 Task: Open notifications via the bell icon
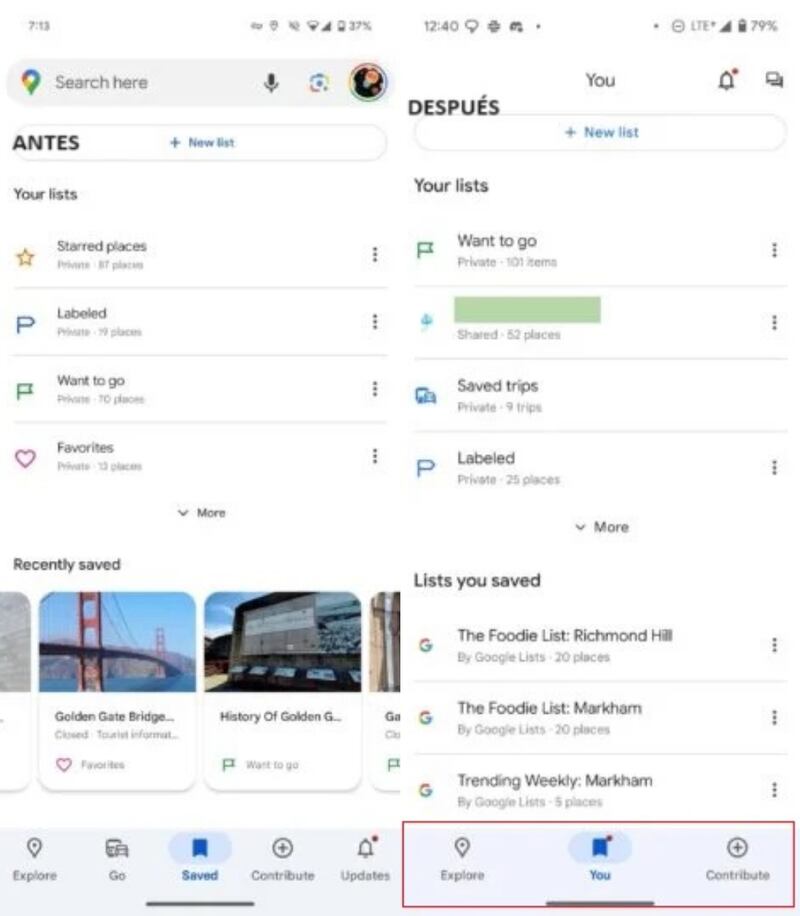point(726,80)
